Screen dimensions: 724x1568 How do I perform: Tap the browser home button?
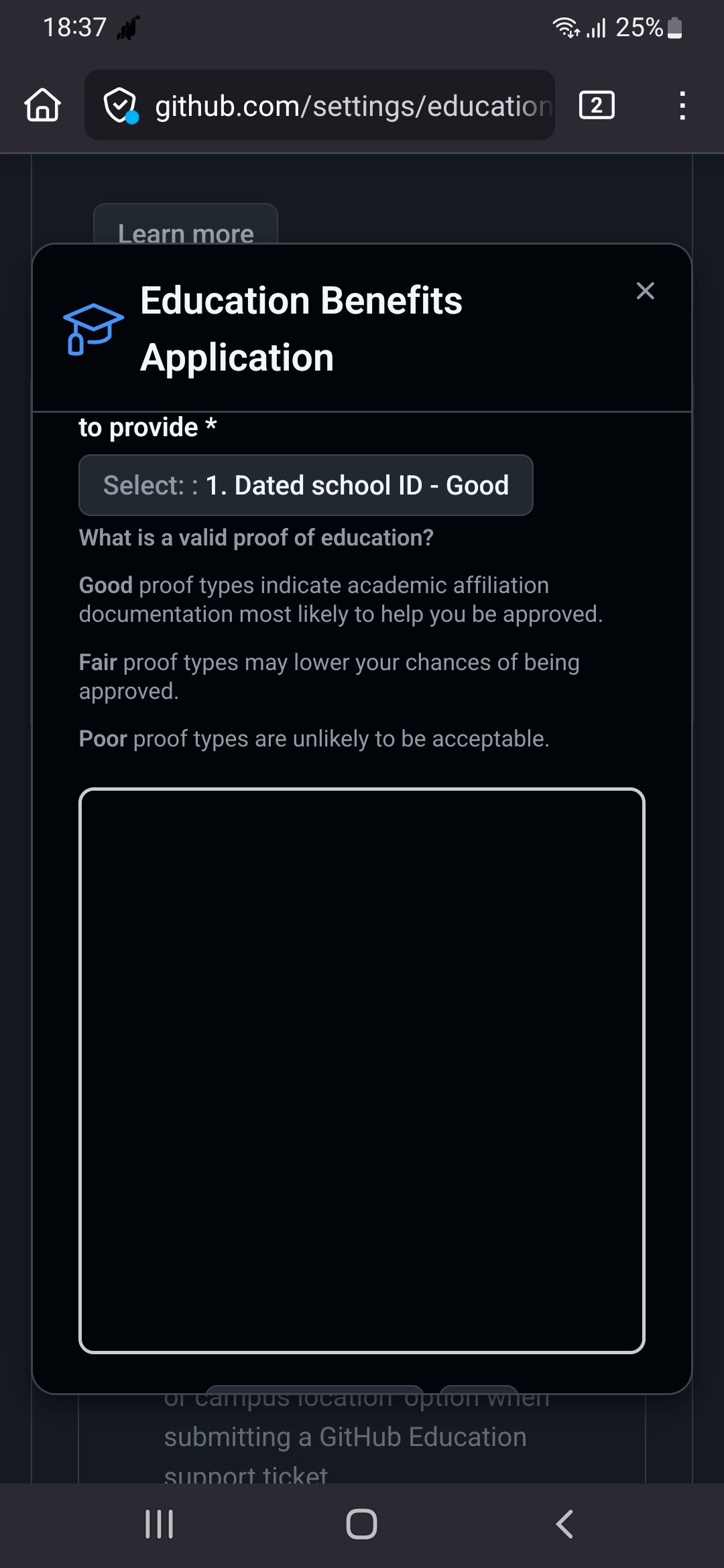tap(43, 105)
